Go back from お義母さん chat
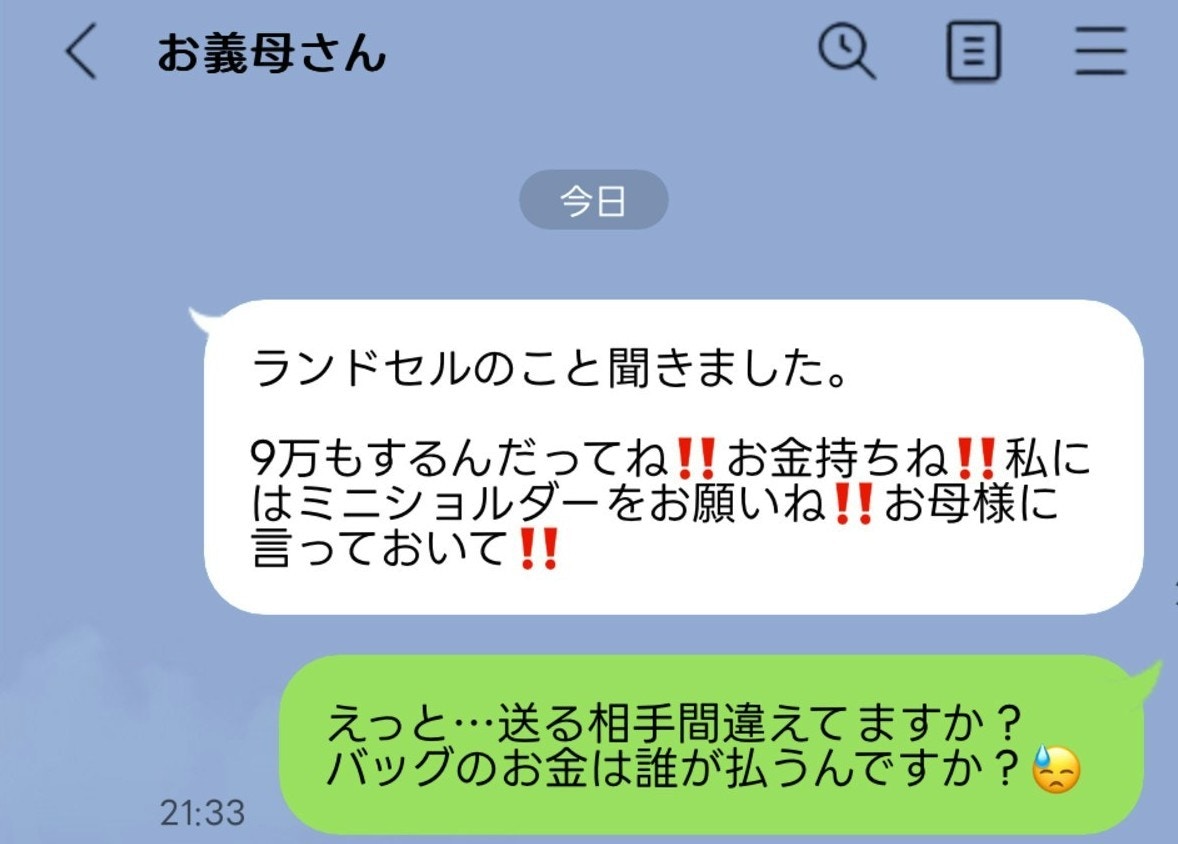1178x844 pixels. point(80,53)
